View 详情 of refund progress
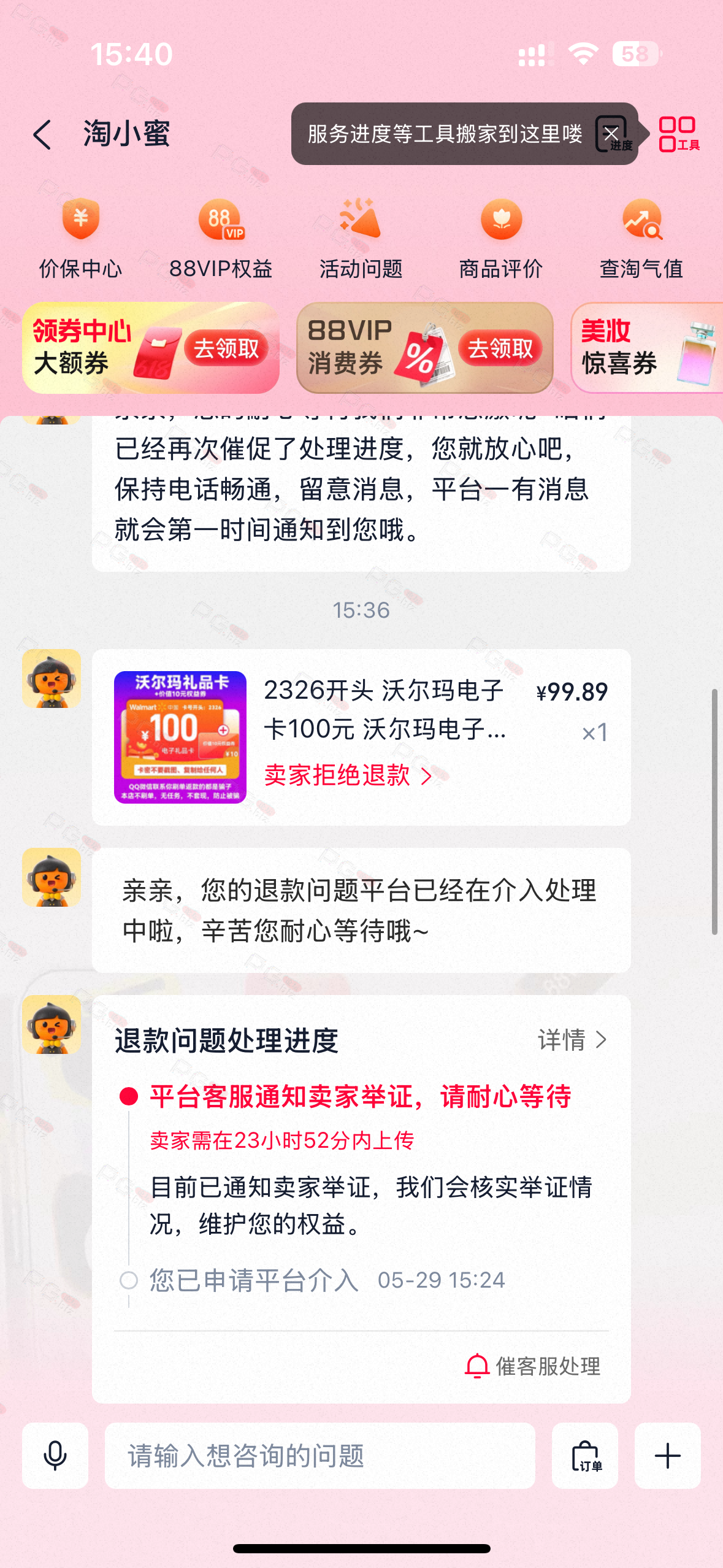723x1568 pixels. click(x=573, y=1040)
